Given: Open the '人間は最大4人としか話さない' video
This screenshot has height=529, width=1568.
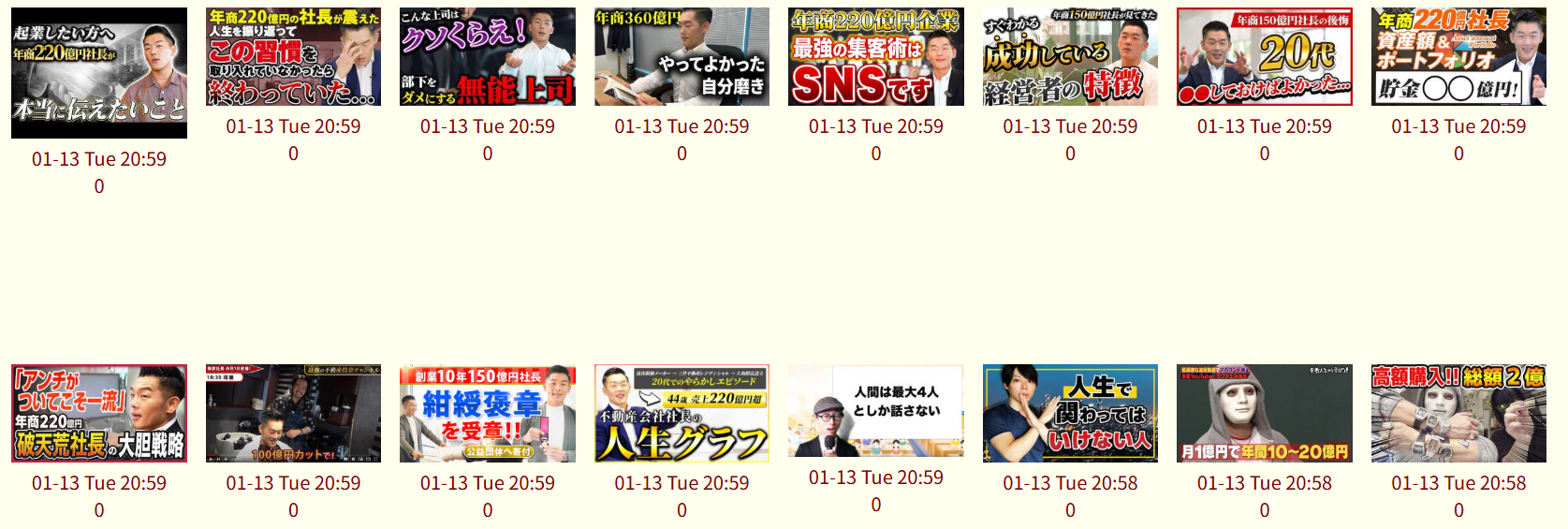Looking at the screenshot, I should tap(875, 410).
